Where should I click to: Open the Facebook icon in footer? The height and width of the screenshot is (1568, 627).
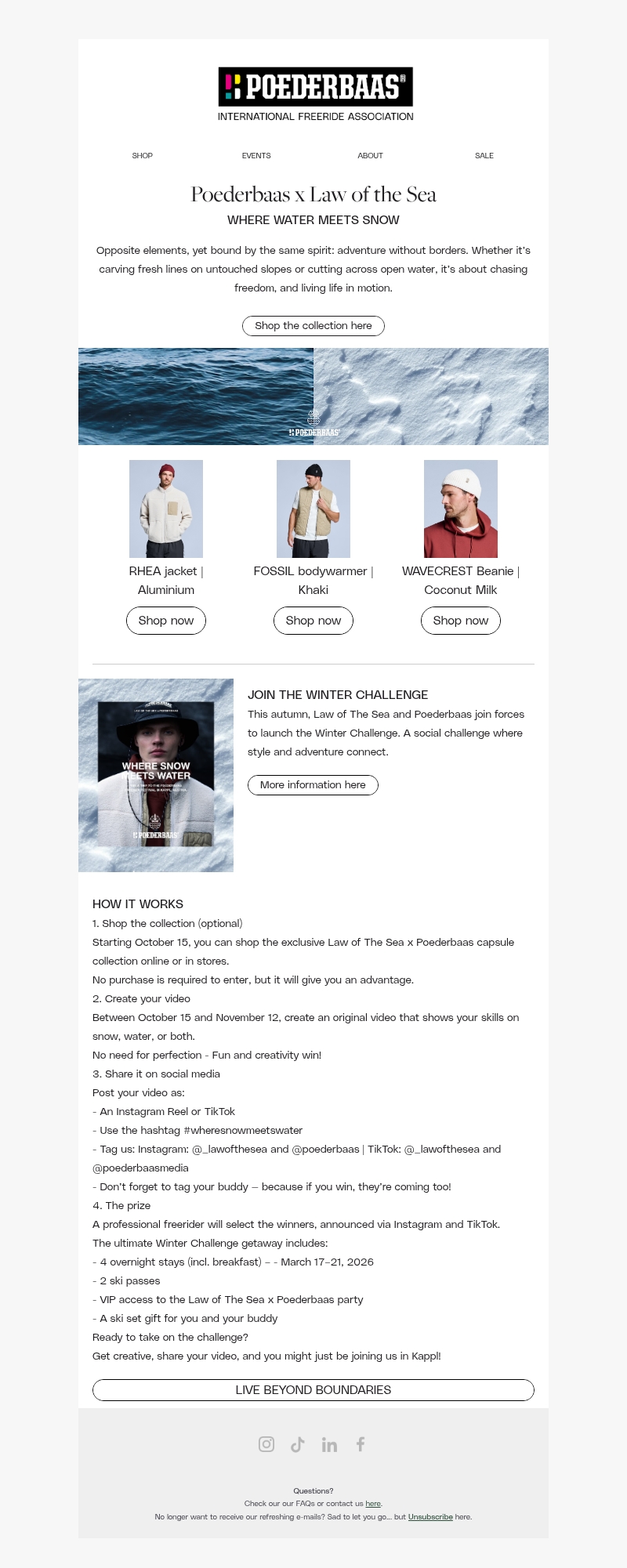click(x=361, y=1444)
